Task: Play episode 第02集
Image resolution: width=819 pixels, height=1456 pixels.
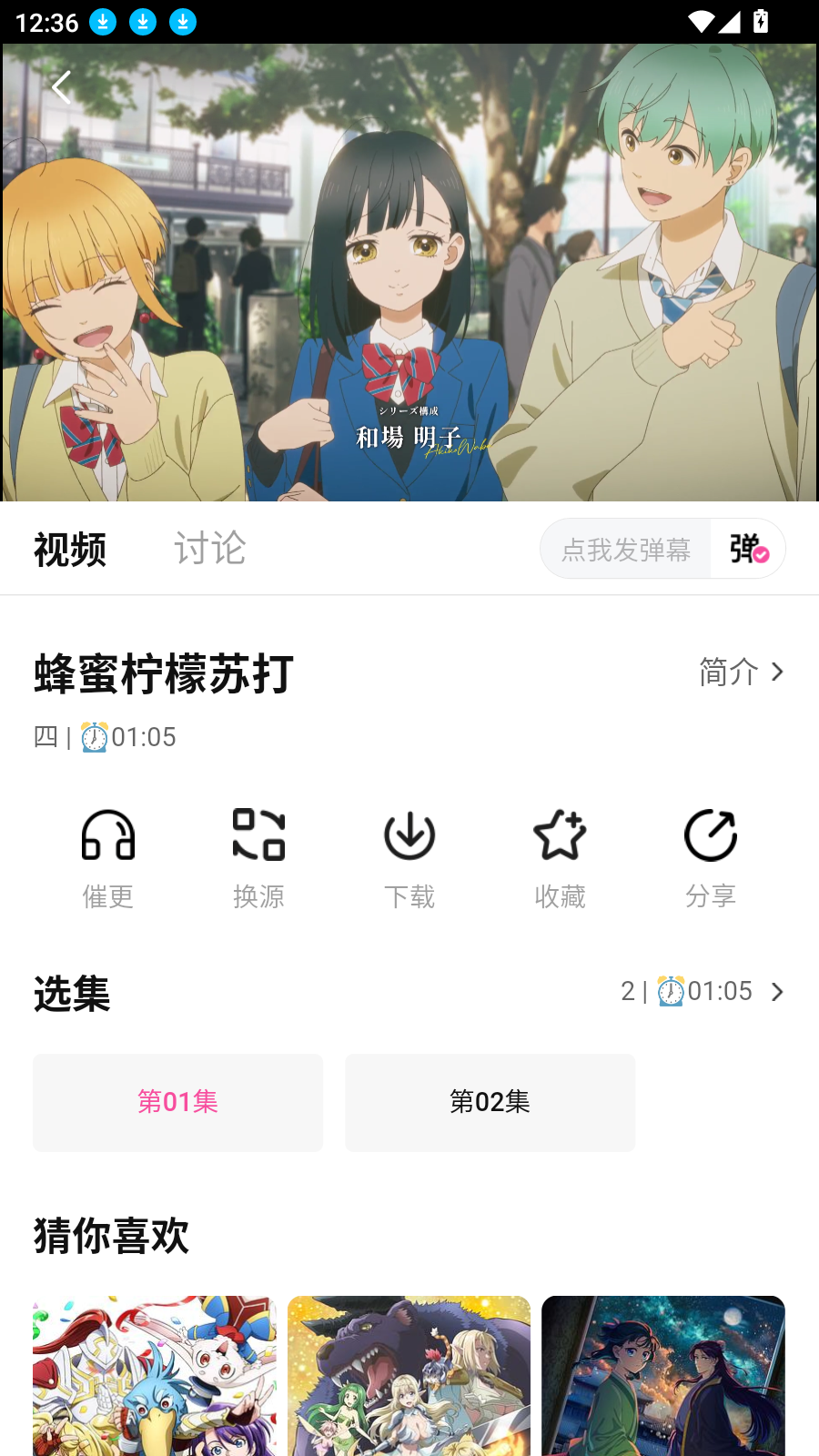Action: (490, 1102)
